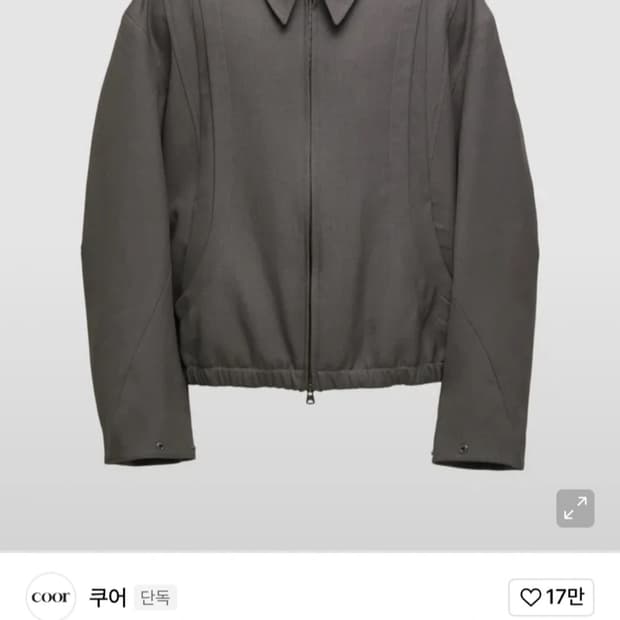This screenshot has height=620, width=620.
Task: Open the 쿠어 brand page
Action: tap(108, 597)
